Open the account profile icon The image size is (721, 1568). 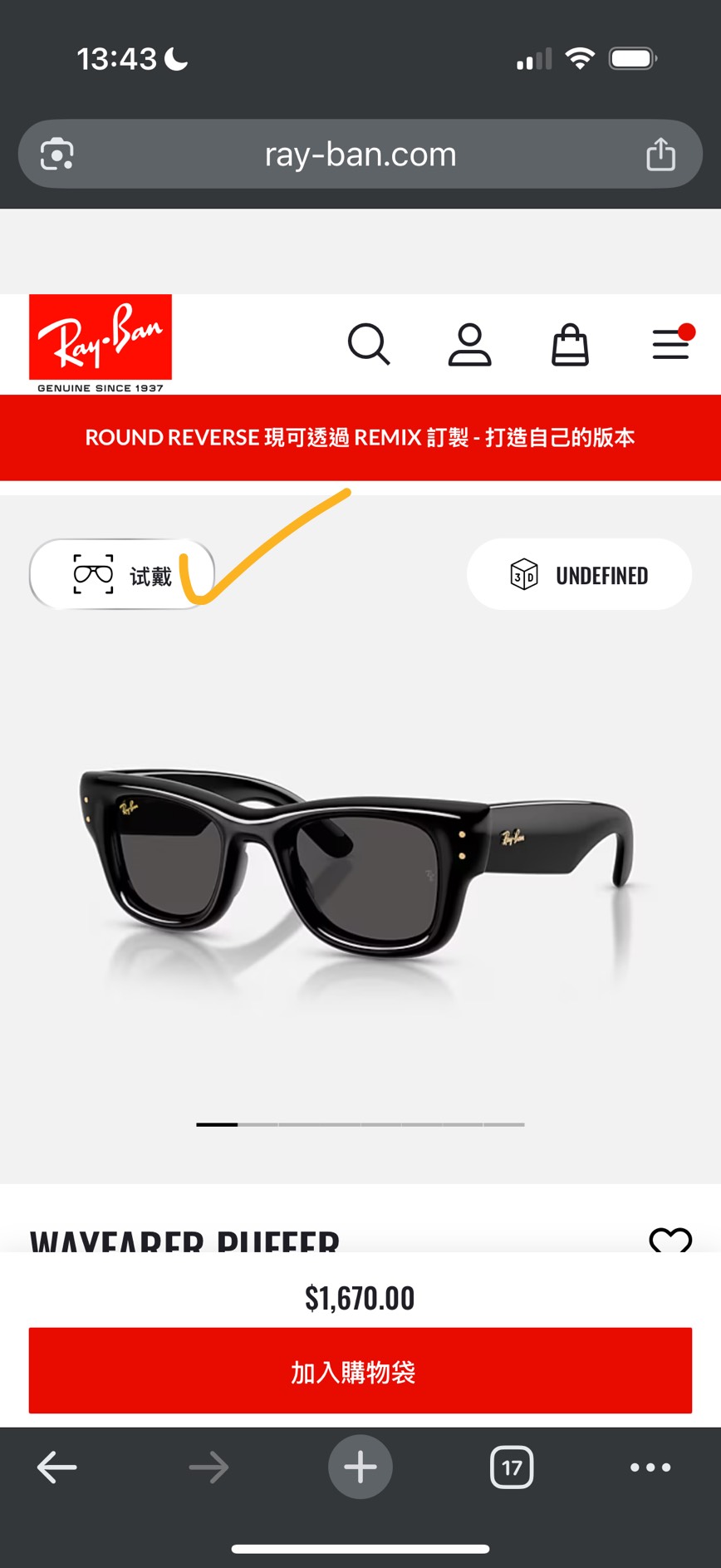(470, 344)
